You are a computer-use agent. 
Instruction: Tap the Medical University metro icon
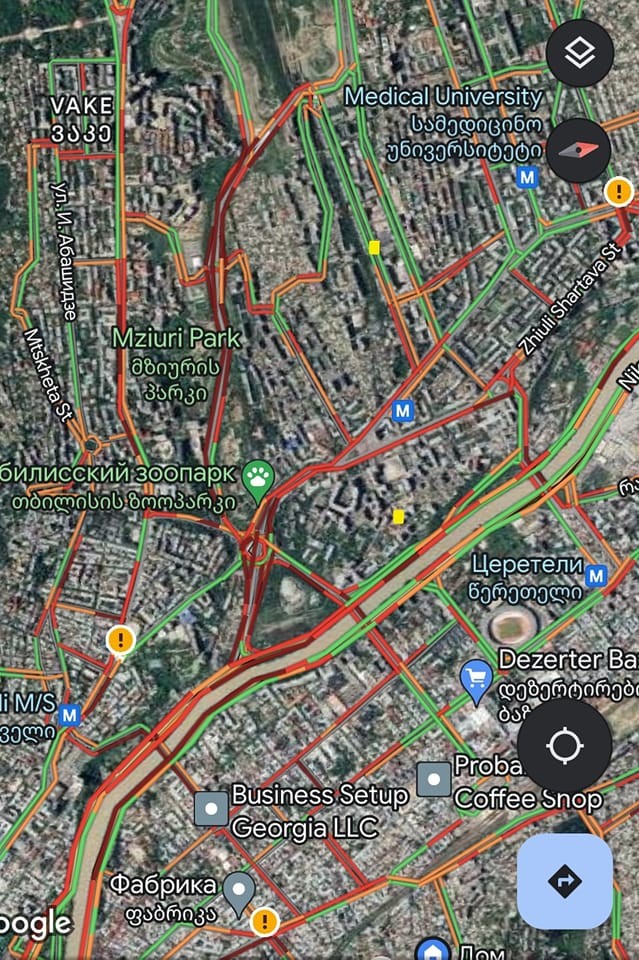pos(526,177)
